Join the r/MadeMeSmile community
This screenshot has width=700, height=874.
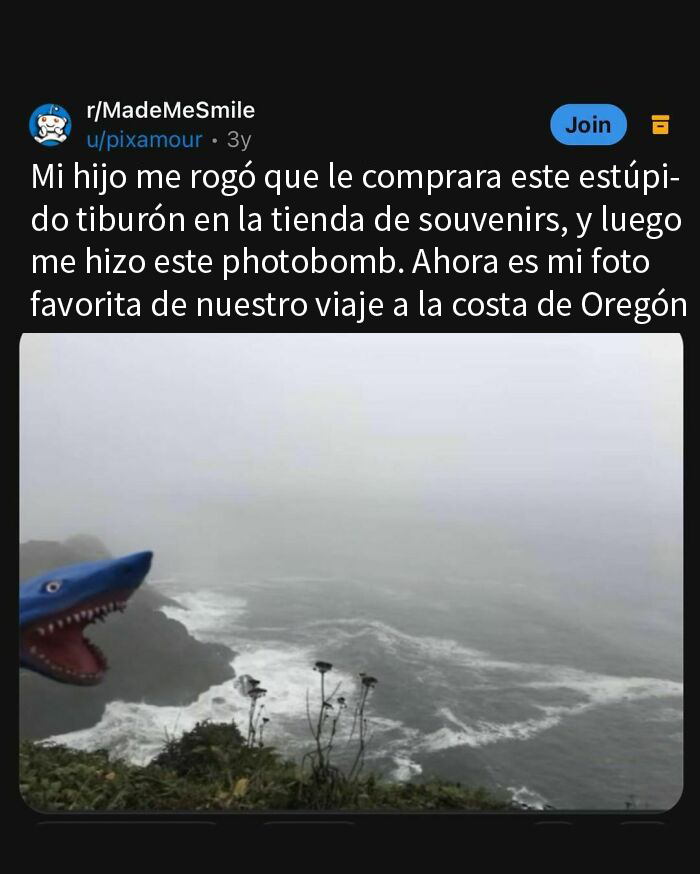[x=588, y=125]
